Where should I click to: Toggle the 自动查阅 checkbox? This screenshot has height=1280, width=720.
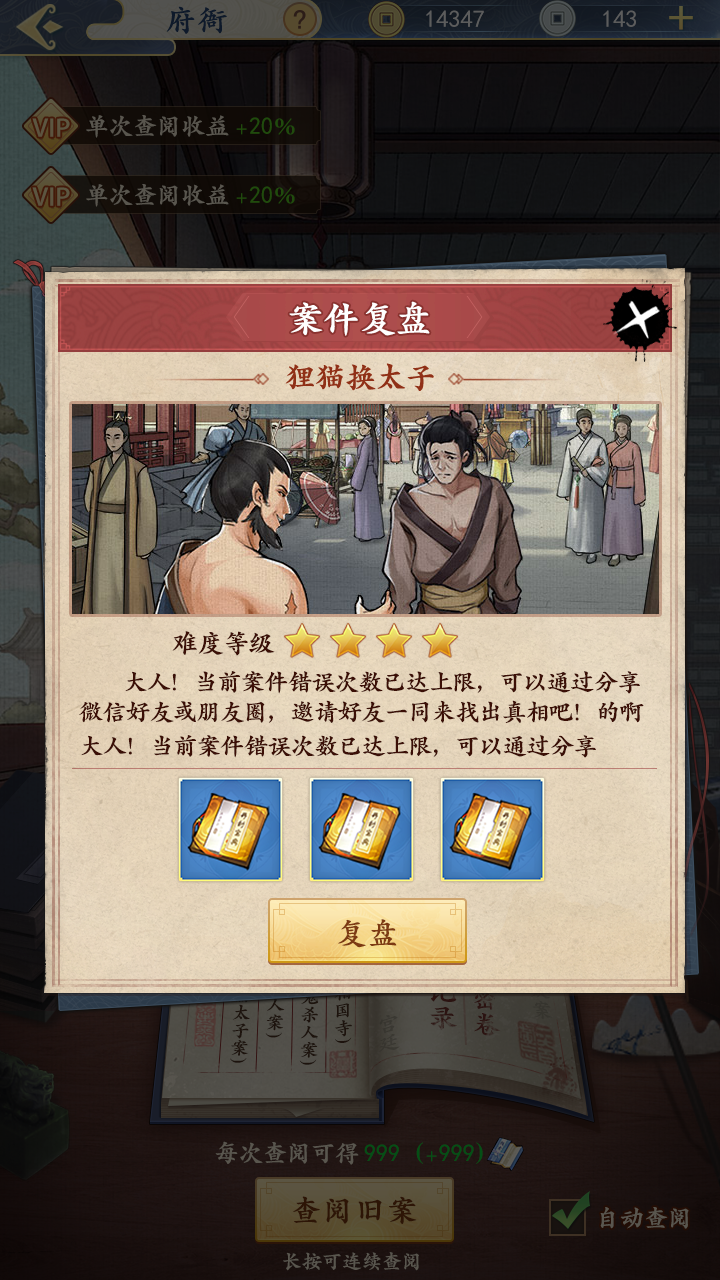click(x=568, y=1216)
